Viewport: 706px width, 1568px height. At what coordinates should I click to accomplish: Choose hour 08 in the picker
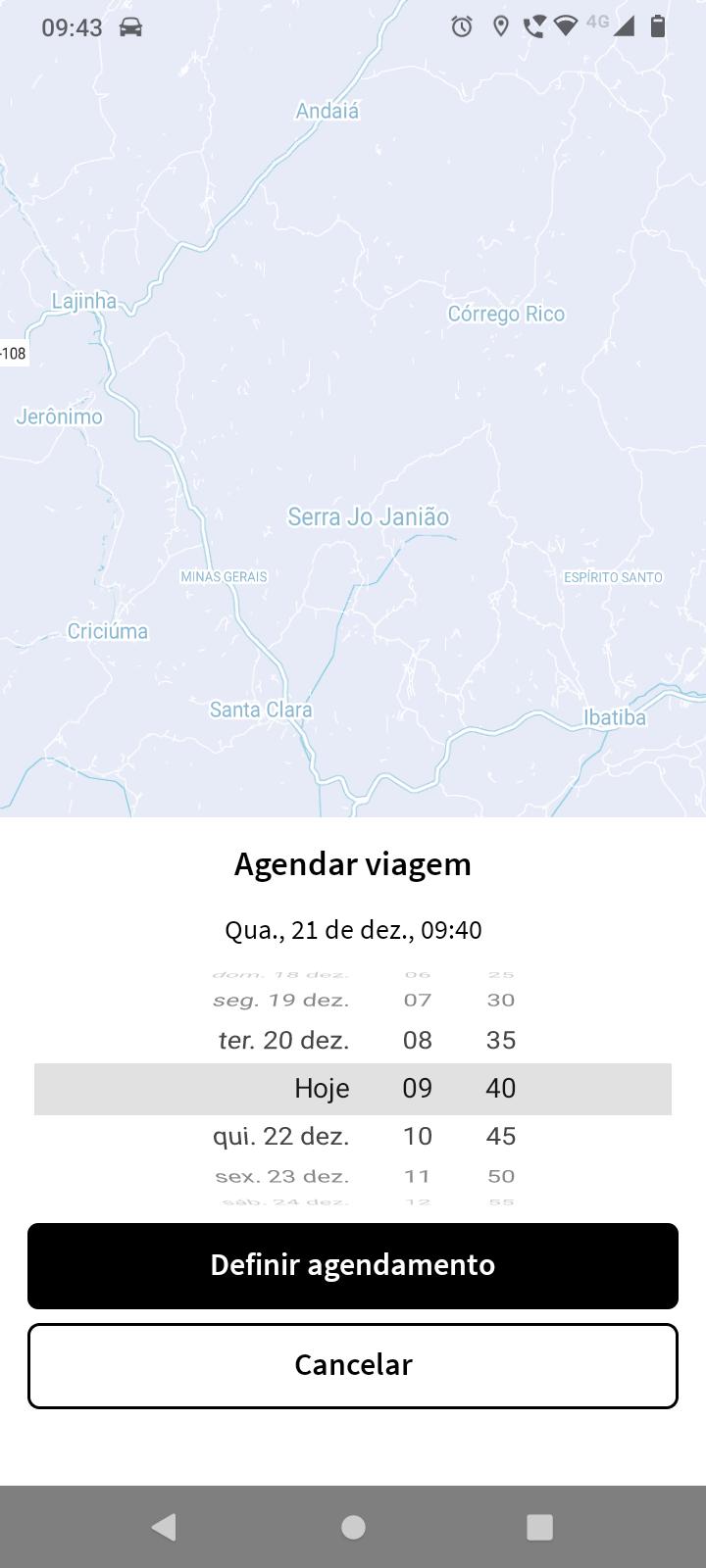tap(418, 1040)
